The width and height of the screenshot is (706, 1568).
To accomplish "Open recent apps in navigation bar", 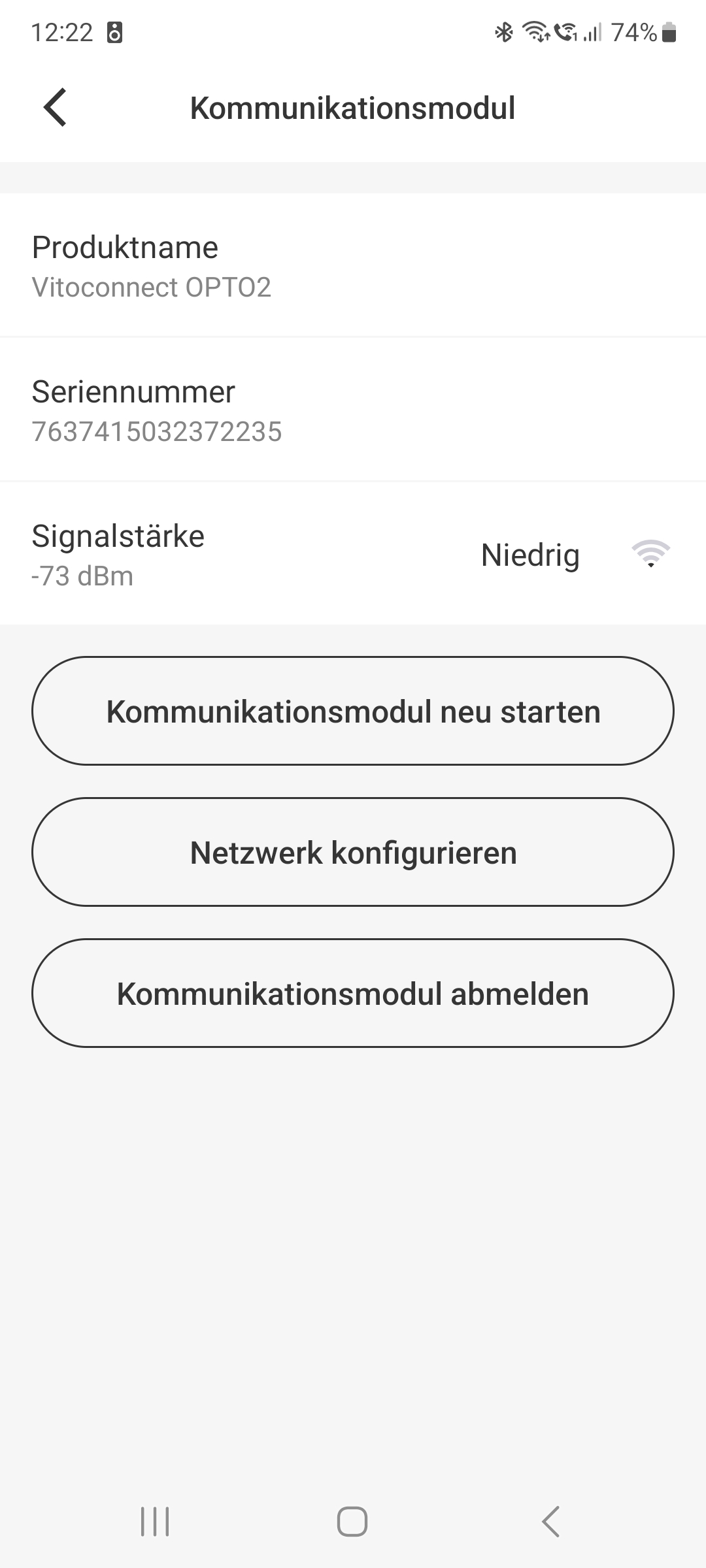I will [156, 1522].
